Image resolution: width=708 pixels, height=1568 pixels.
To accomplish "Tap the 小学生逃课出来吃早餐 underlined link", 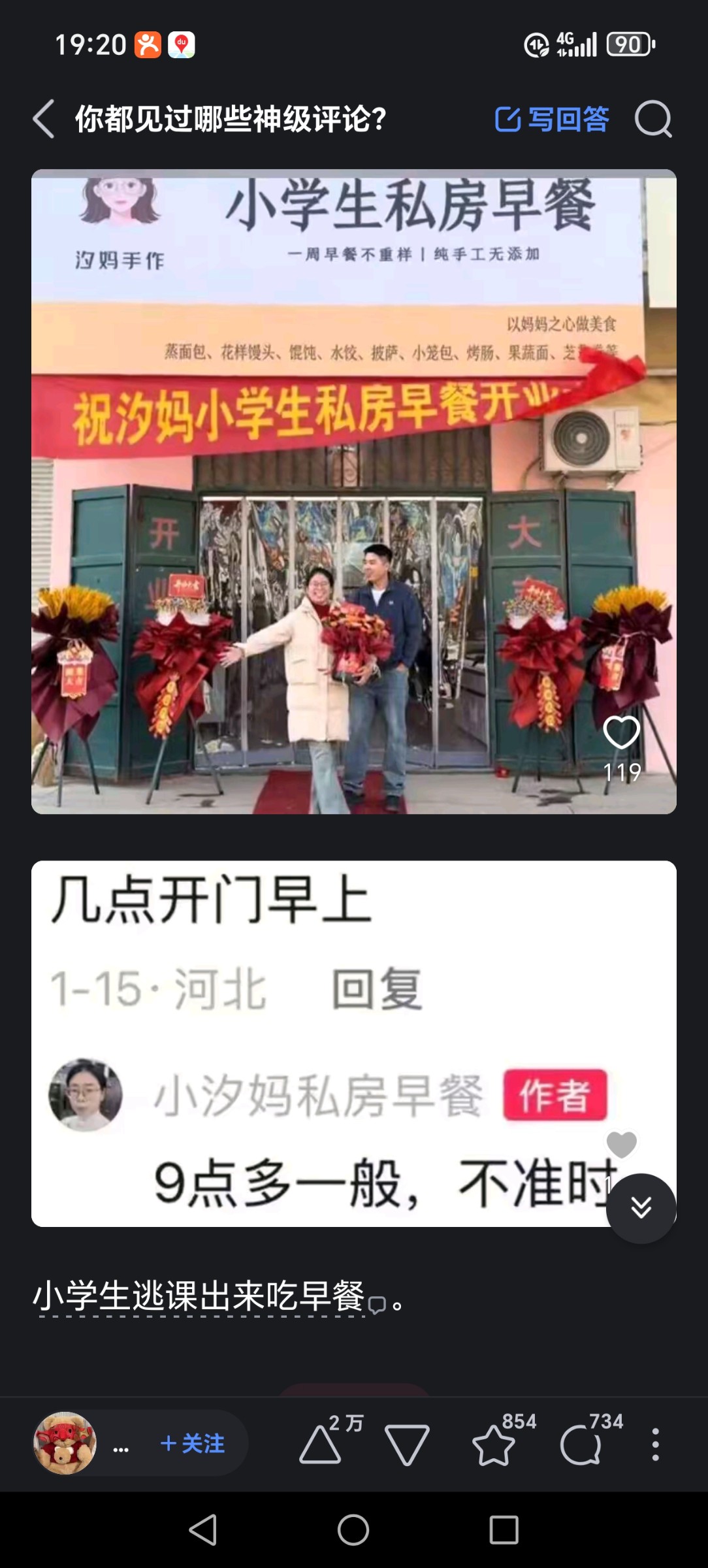I will coord(199,1296).
